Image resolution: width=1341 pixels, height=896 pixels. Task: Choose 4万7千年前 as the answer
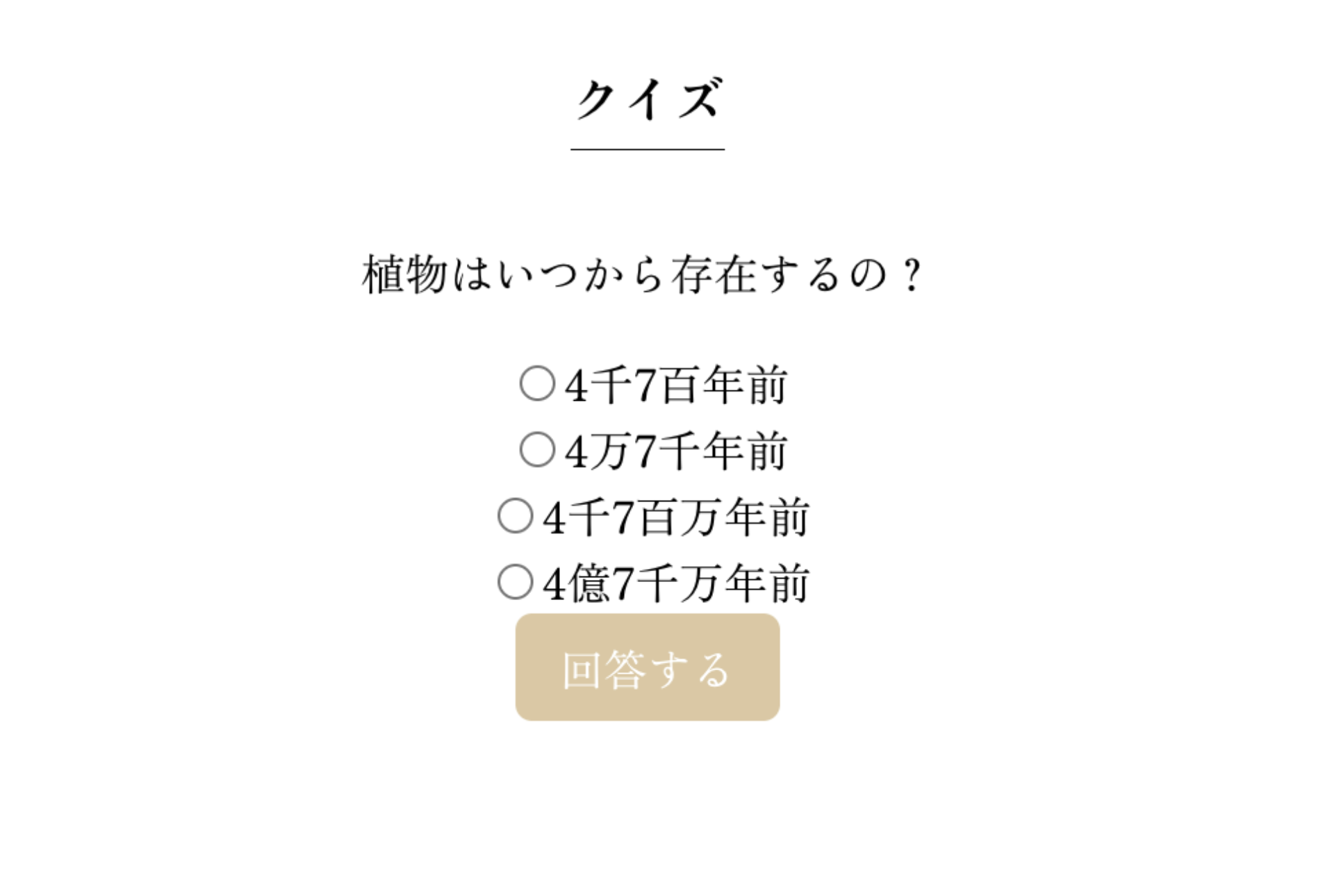(x=537, y=449)
